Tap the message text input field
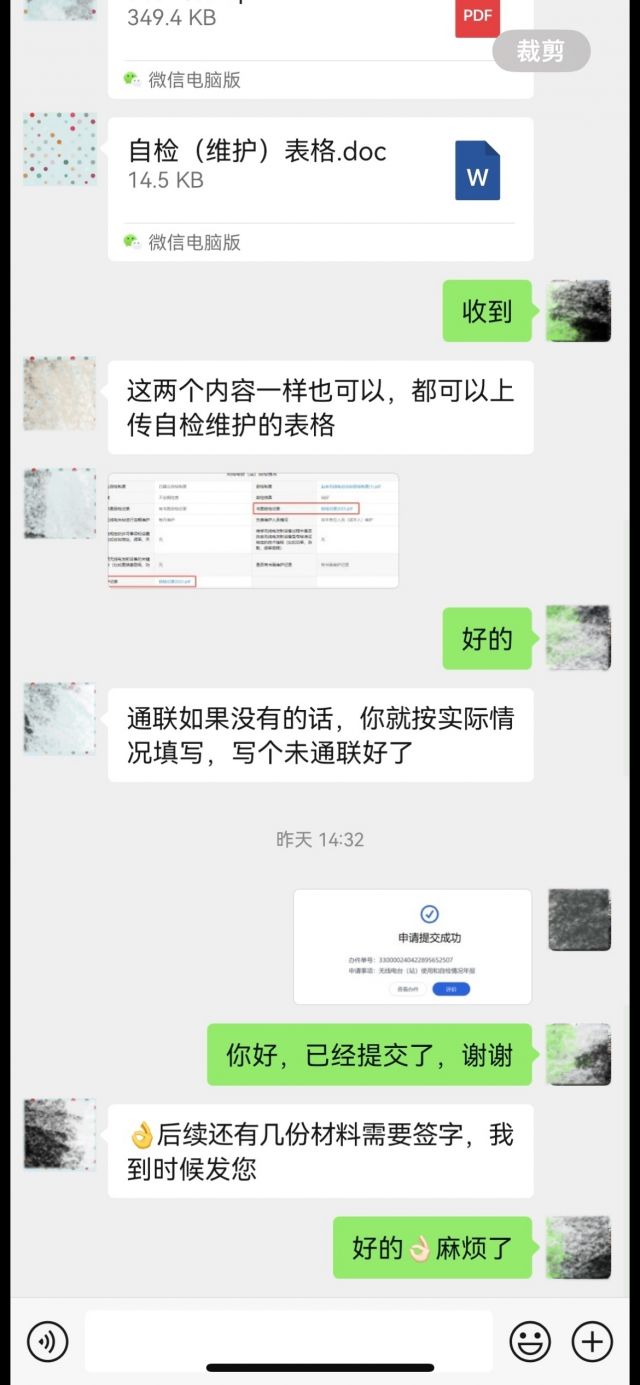The width and height of the screenshot is (640, 1385). point(288,1341)
